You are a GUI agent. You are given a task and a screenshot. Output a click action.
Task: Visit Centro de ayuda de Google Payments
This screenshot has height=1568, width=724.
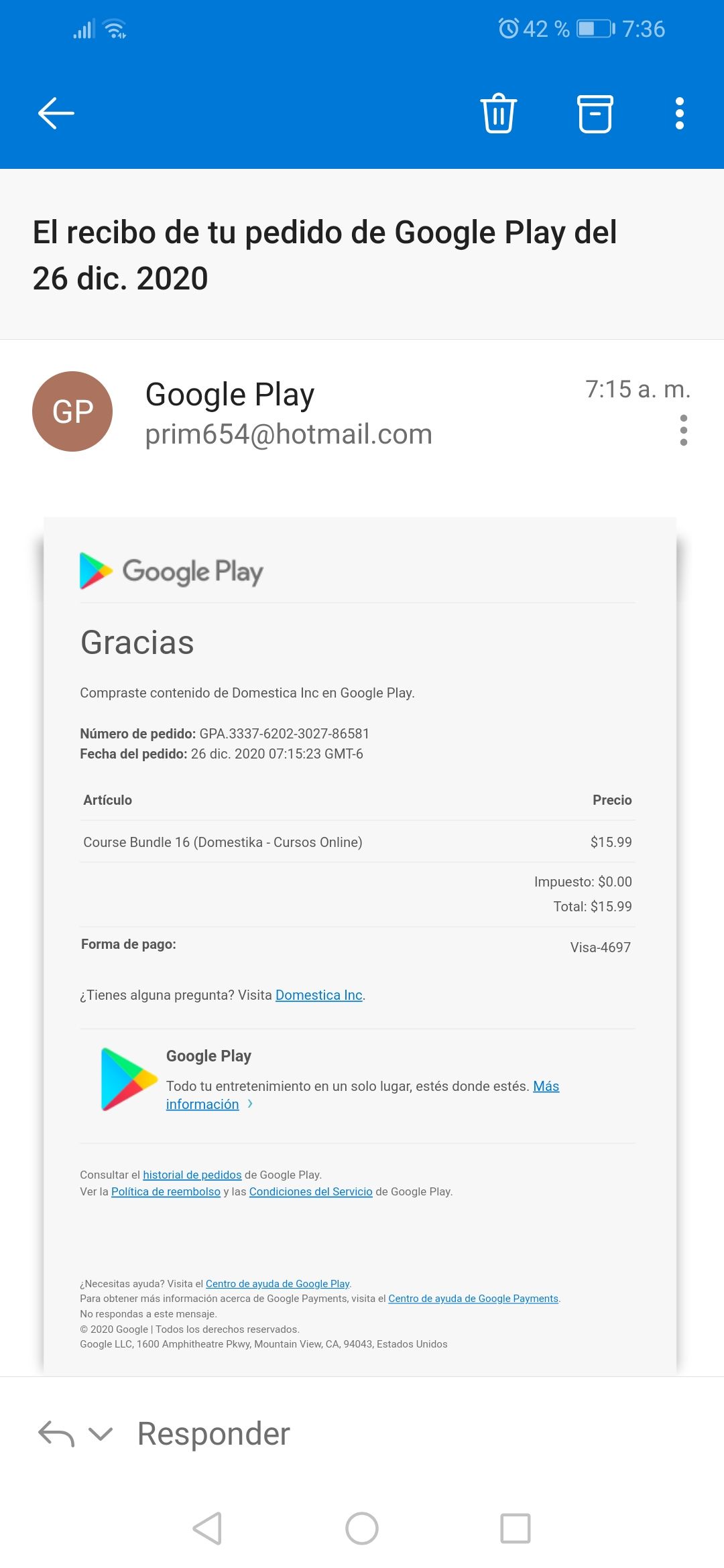click(x=473, y=1299)
